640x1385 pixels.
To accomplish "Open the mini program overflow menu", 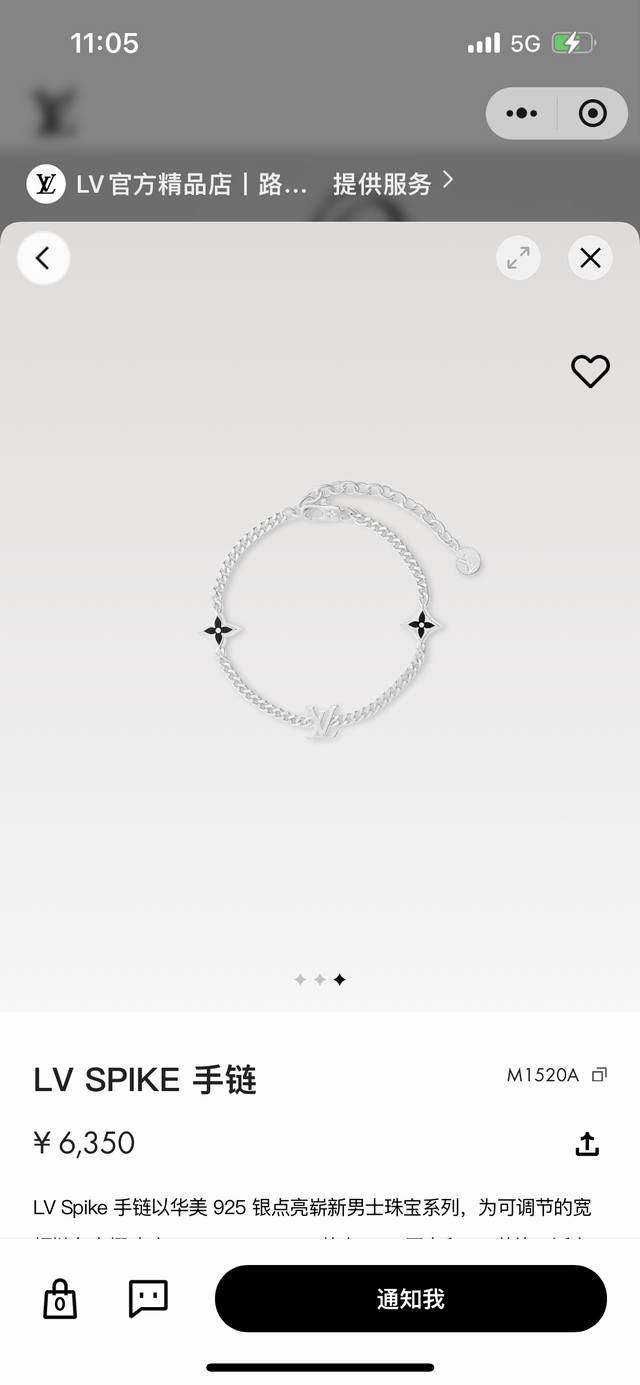I will pos(521,113).
